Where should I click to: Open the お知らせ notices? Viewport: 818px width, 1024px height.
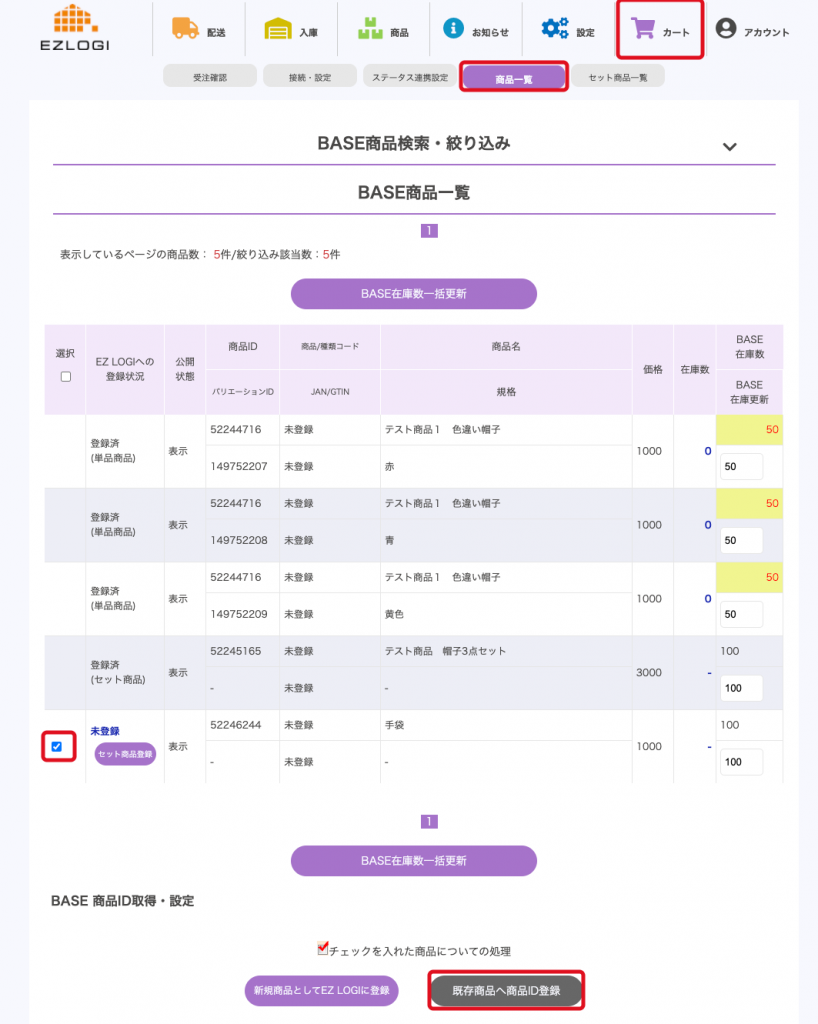476,31
